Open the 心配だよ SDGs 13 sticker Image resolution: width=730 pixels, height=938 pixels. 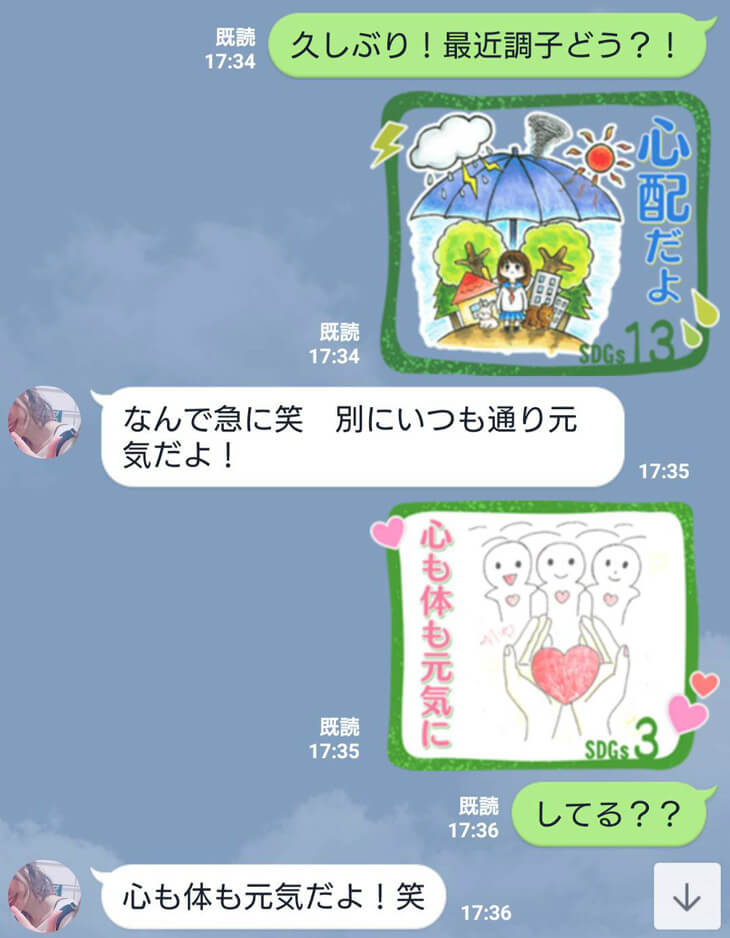547,232
